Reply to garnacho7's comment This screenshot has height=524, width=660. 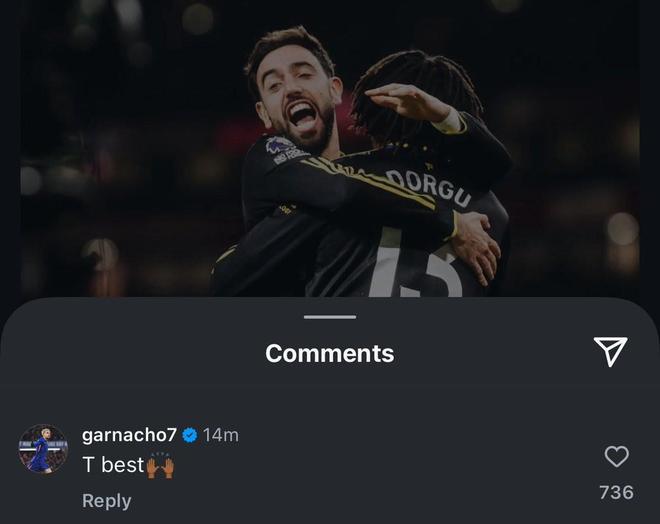pos(106,501)
